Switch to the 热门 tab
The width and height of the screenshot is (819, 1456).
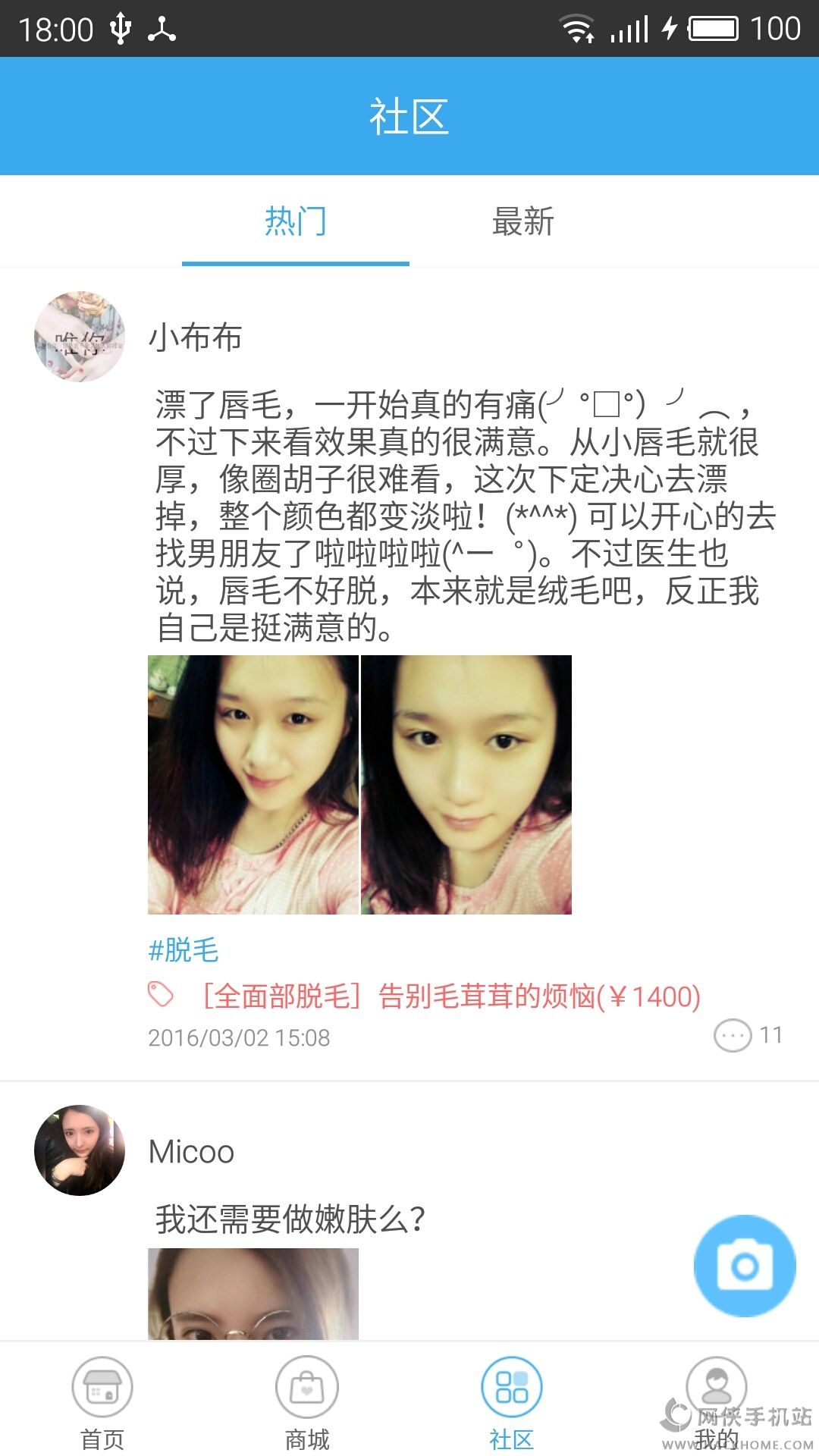[x=296, y=221]
